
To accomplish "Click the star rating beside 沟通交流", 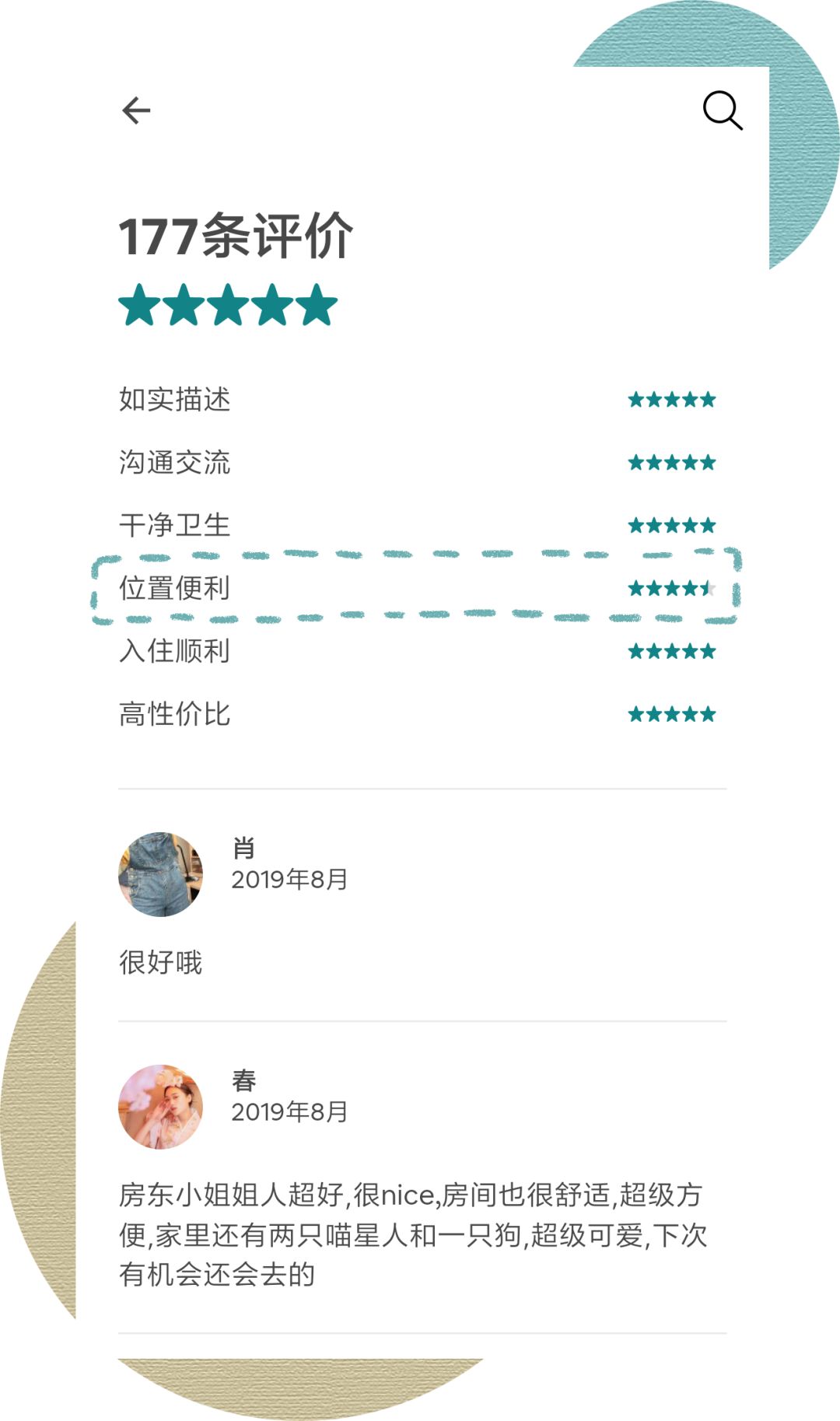I will click(674, 462).
